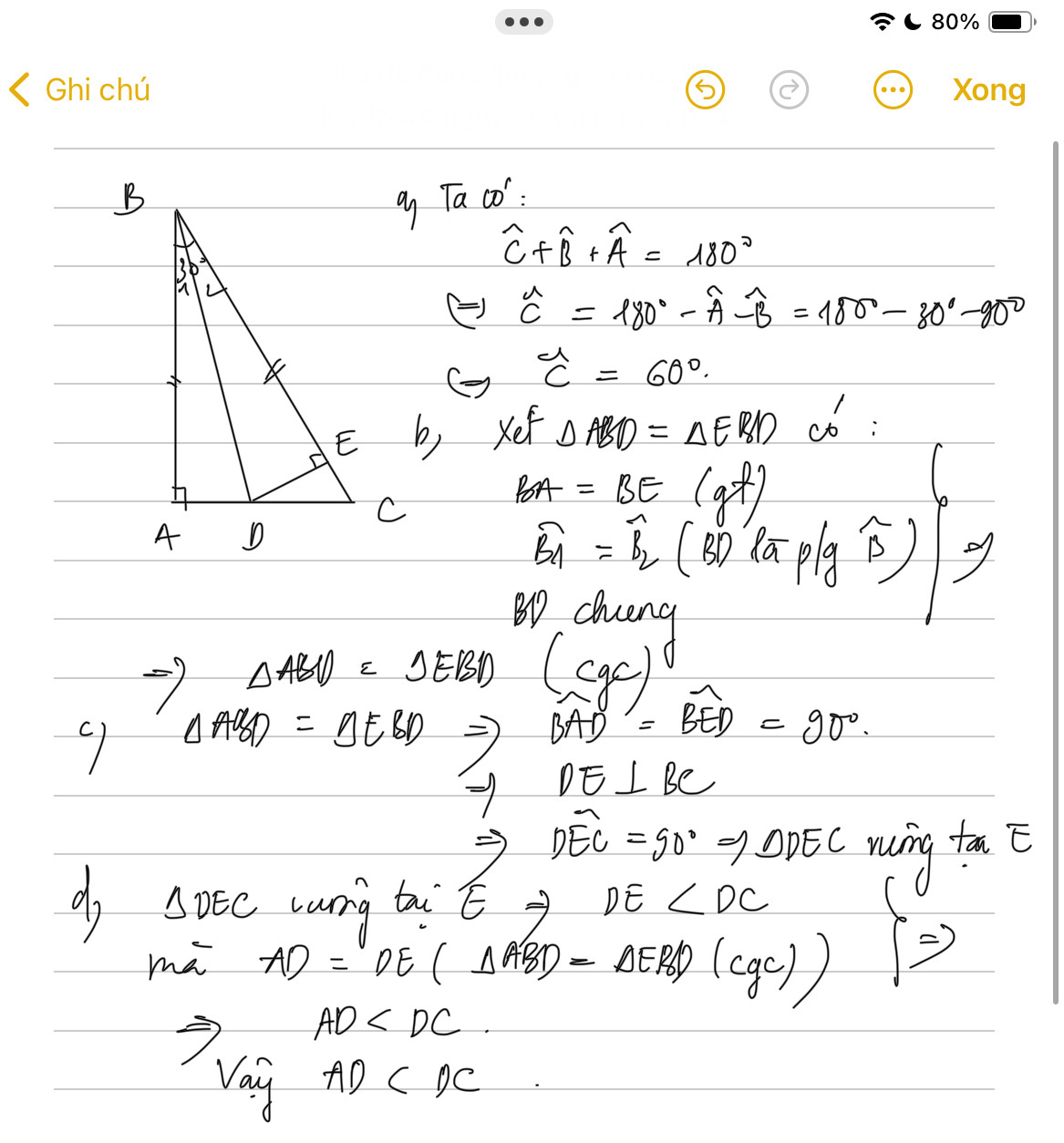Undo the last handwriting stroke

pos(705,90)
